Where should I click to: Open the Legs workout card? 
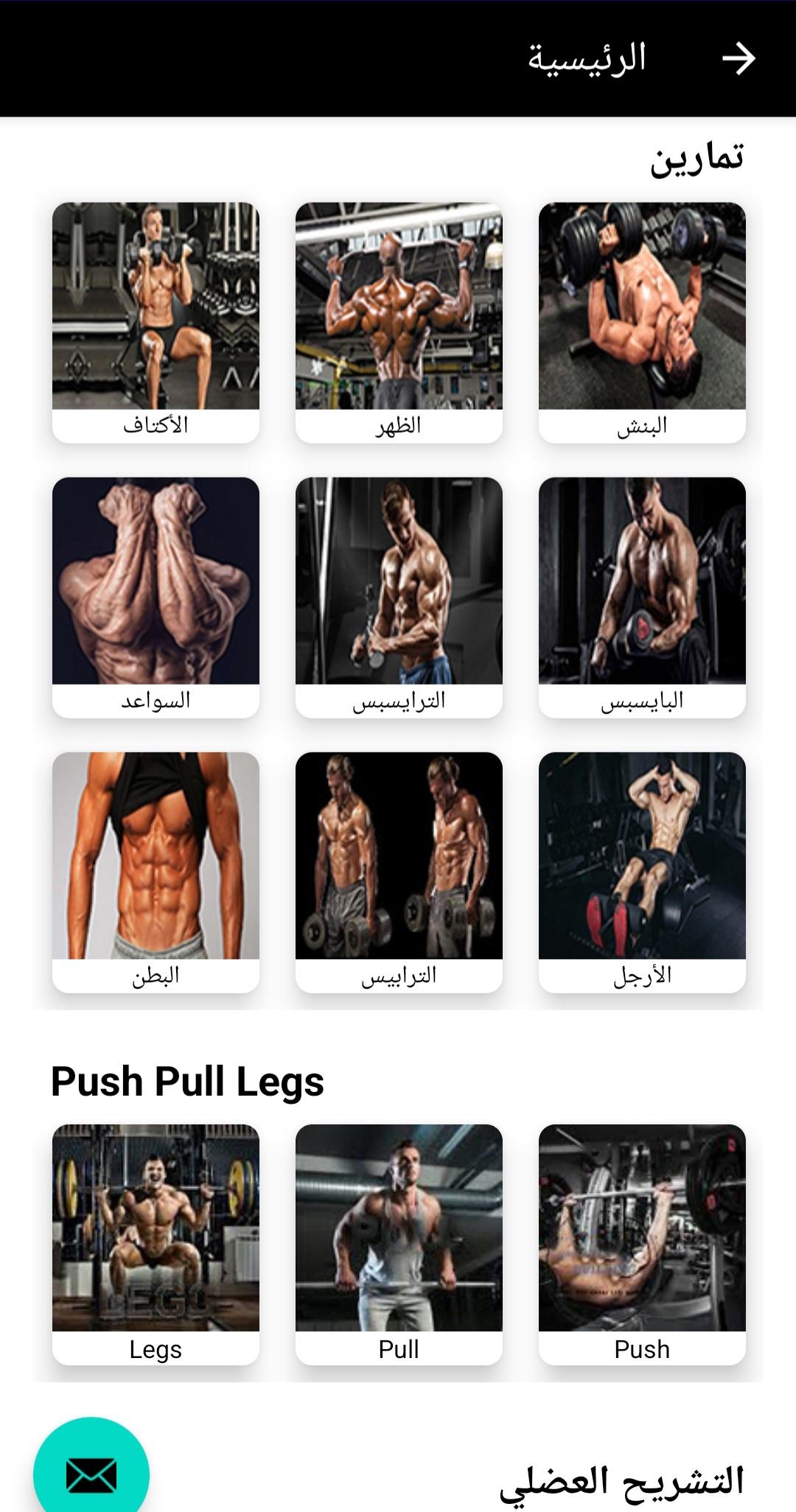[x=156, y=1245]
